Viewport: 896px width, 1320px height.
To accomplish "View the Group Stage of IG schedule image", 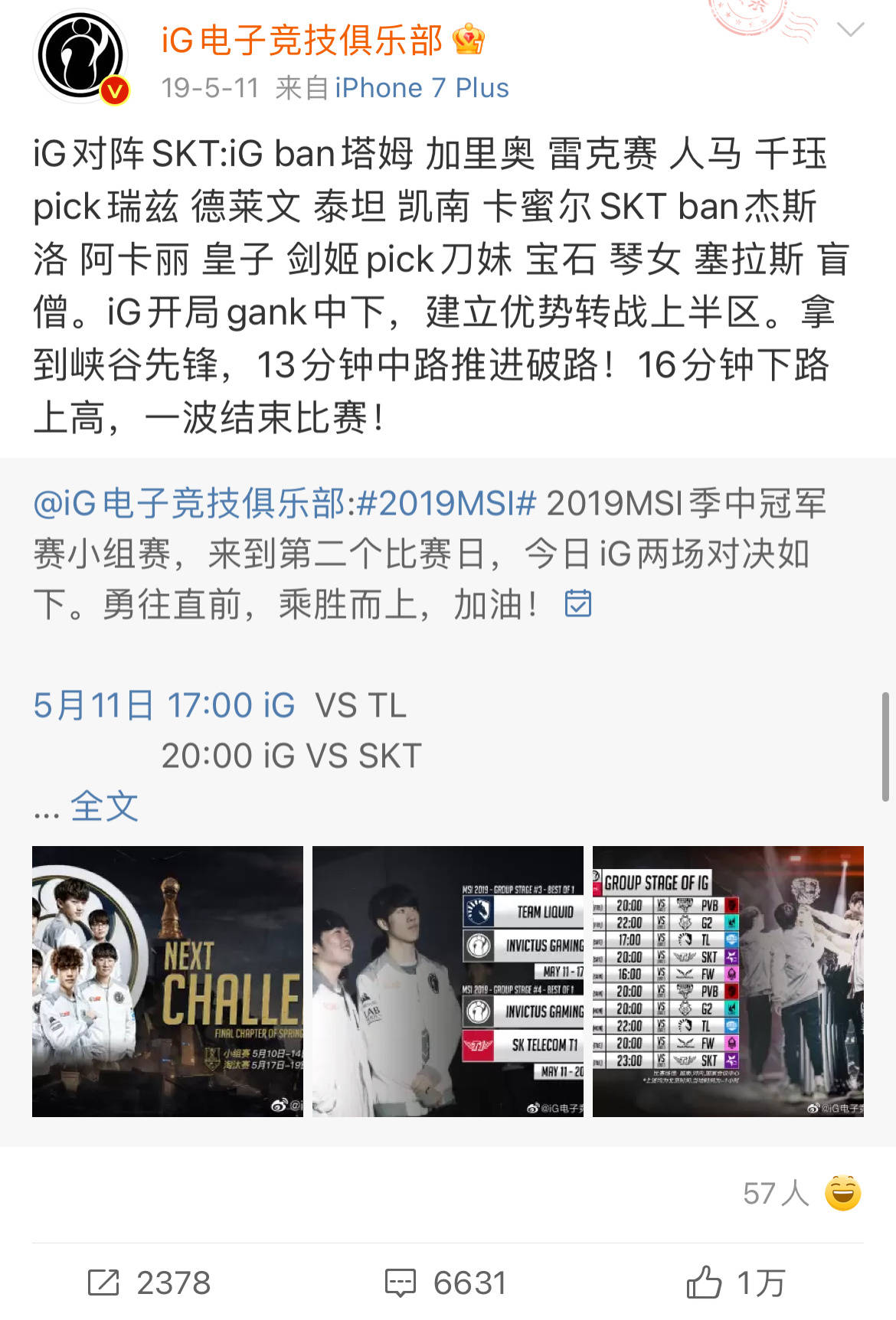I will coord(728,981).
